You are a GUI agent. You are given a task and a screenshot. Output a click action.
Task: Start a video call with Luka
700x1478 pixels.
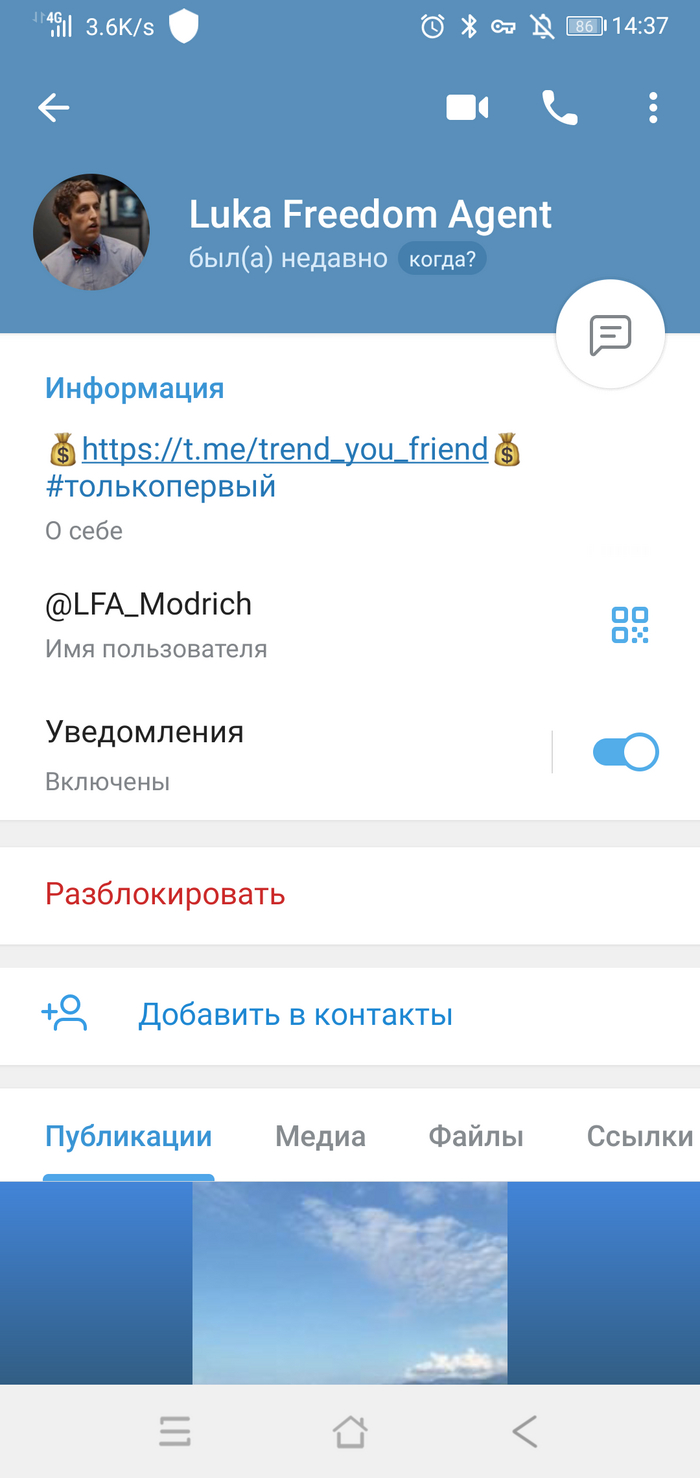click(467, 108)
